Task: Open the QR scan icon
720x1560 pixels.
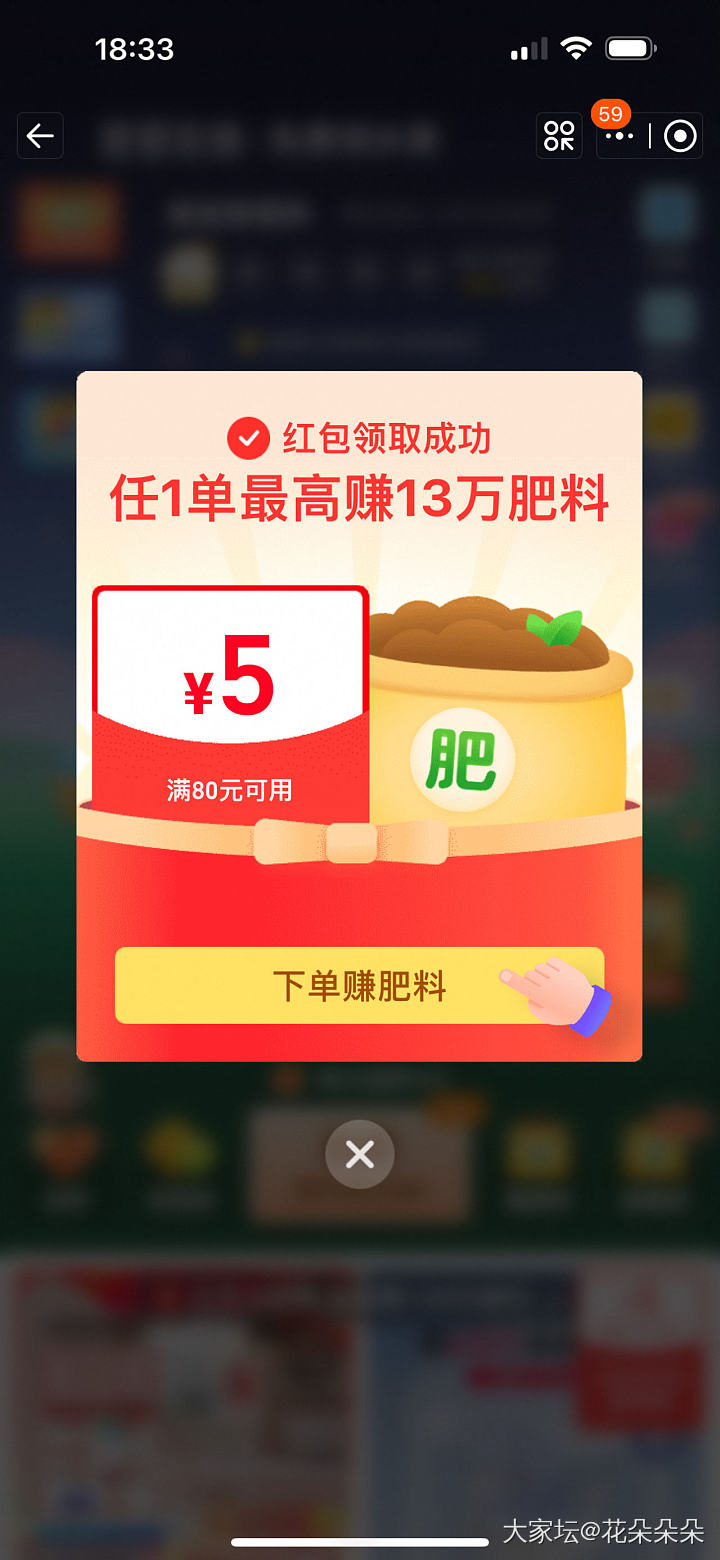Action: 559,136
